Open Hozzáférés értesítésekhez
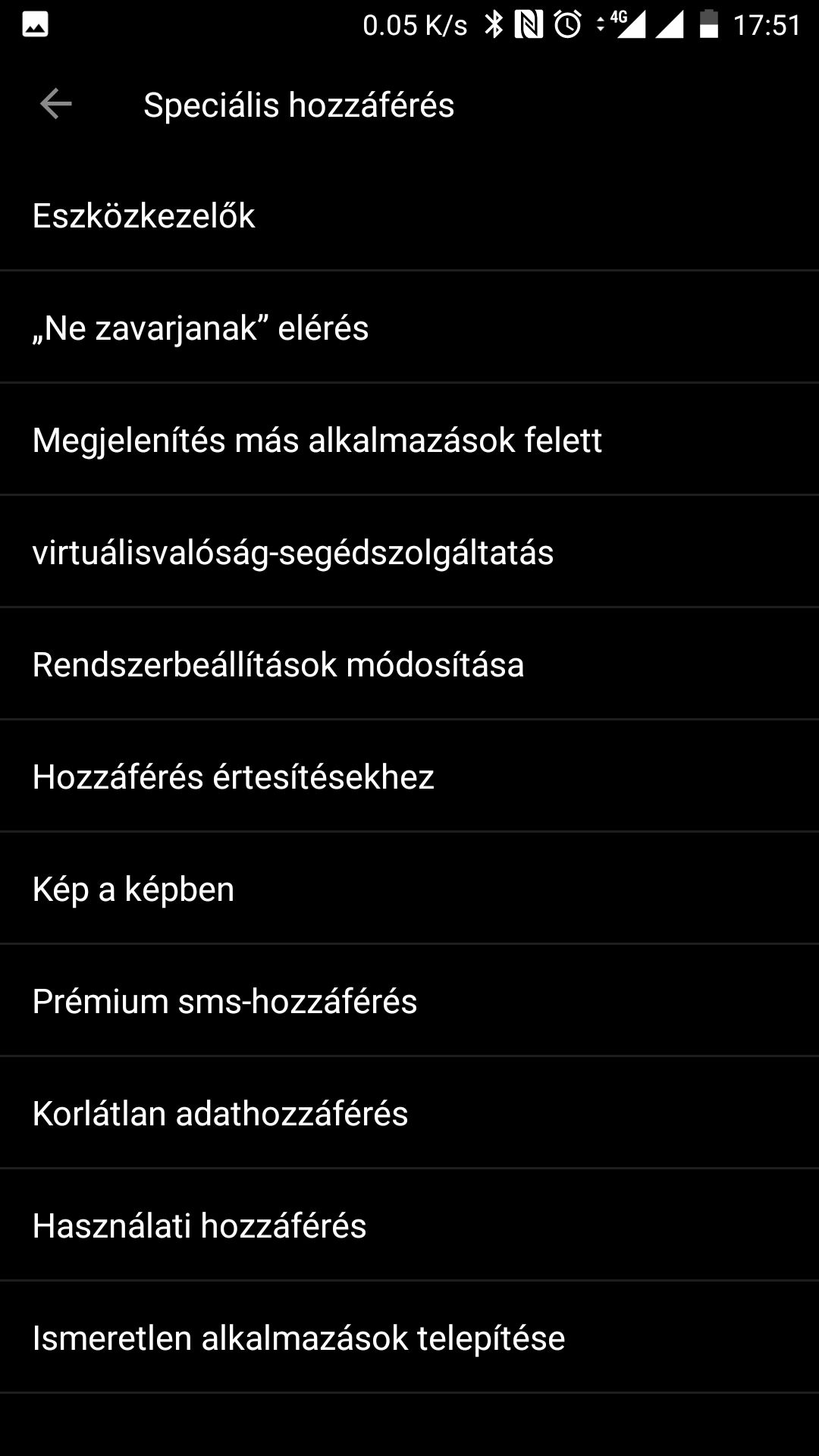The width and height of the screenshot is (819, 1456). (x=409, y=776)
